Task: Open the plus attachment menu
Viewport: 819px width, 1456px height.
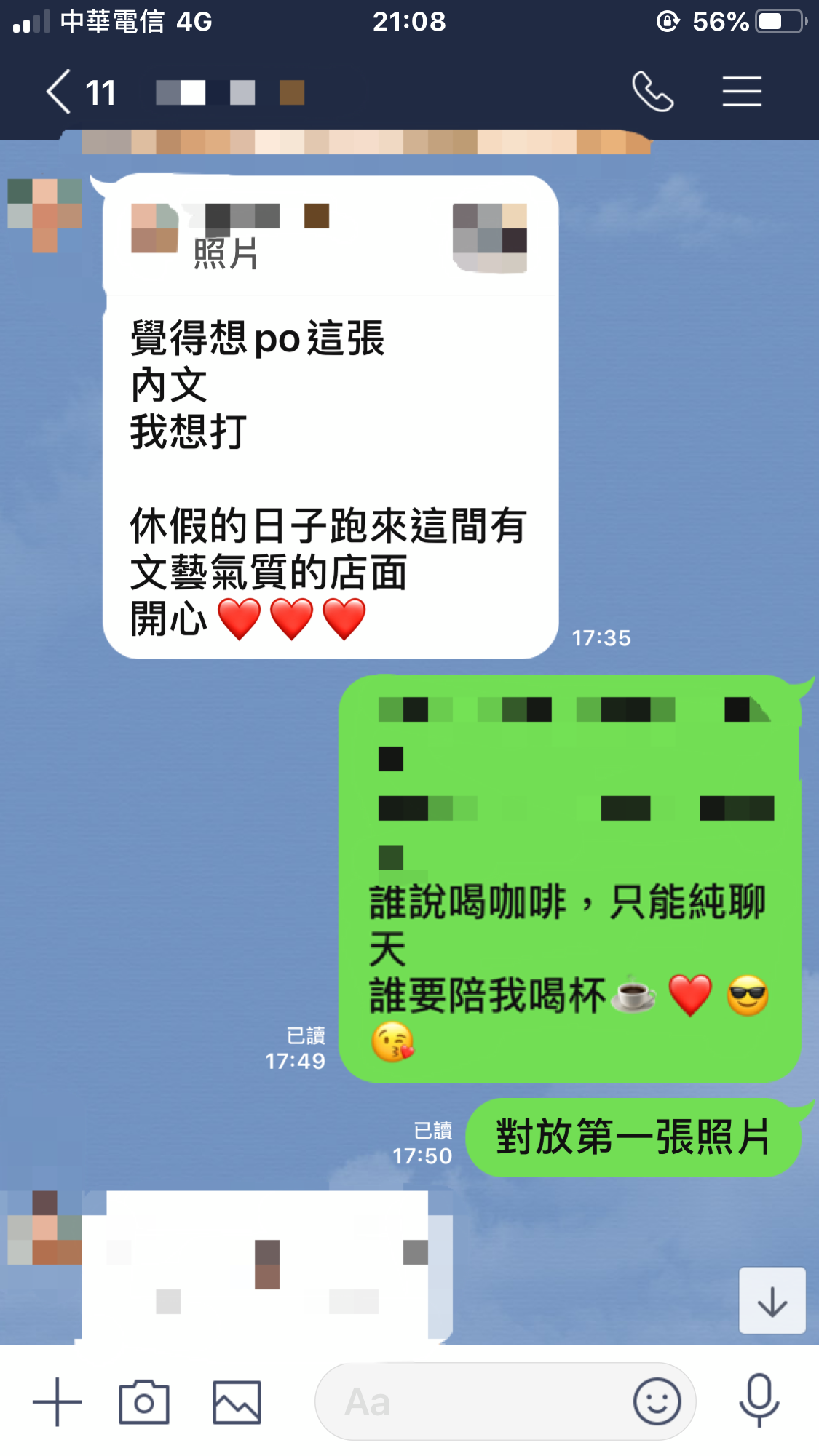Action: pos(57,1401)
